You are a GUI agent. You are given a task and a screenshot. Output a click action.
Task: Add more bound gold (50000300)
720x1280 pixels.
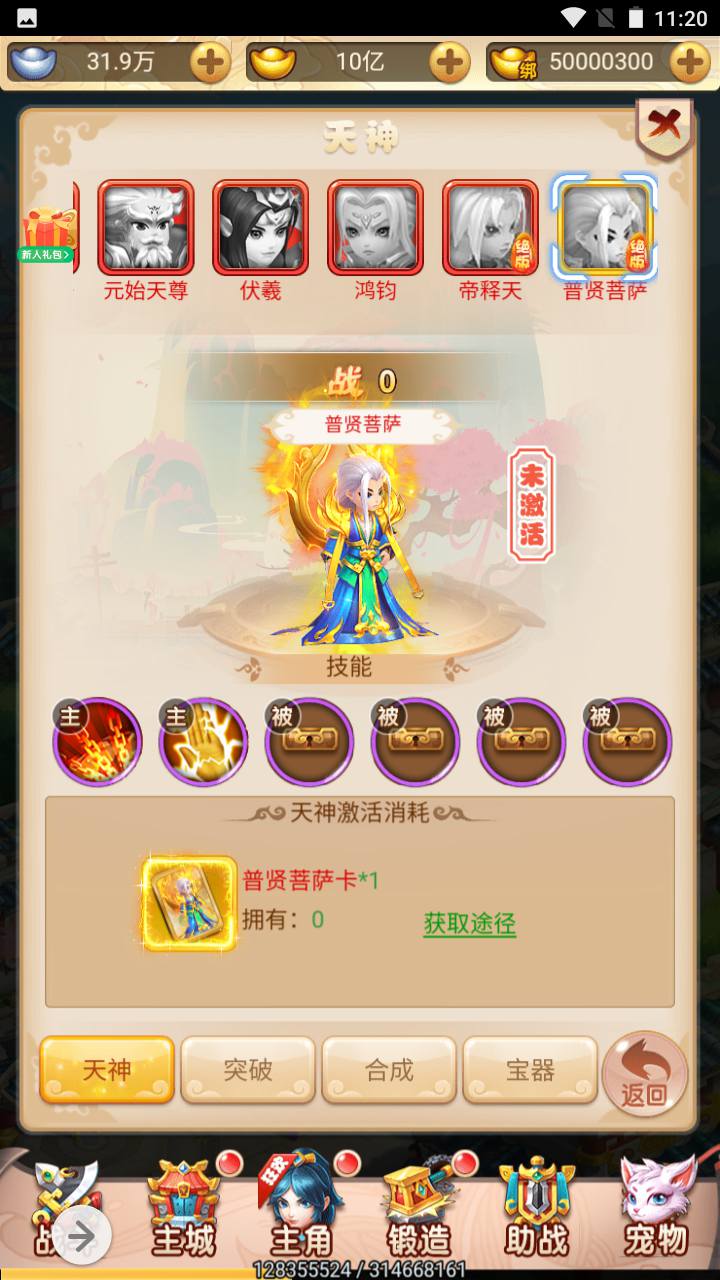(x=690, y=62)
